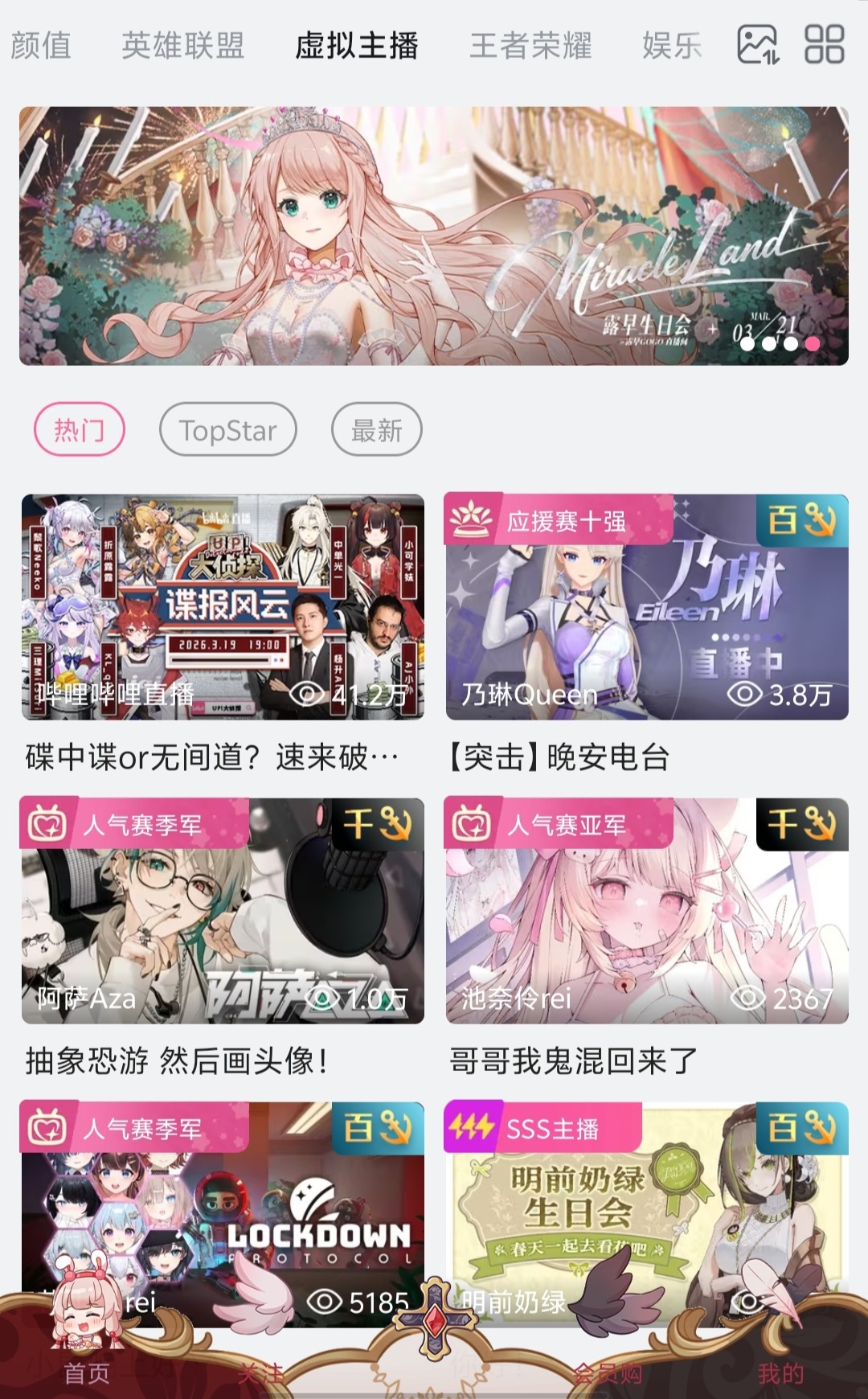Screen dimensions: 868x1399
Task: Switch to the 娱乐 category tab
Action: coord(672,46)
